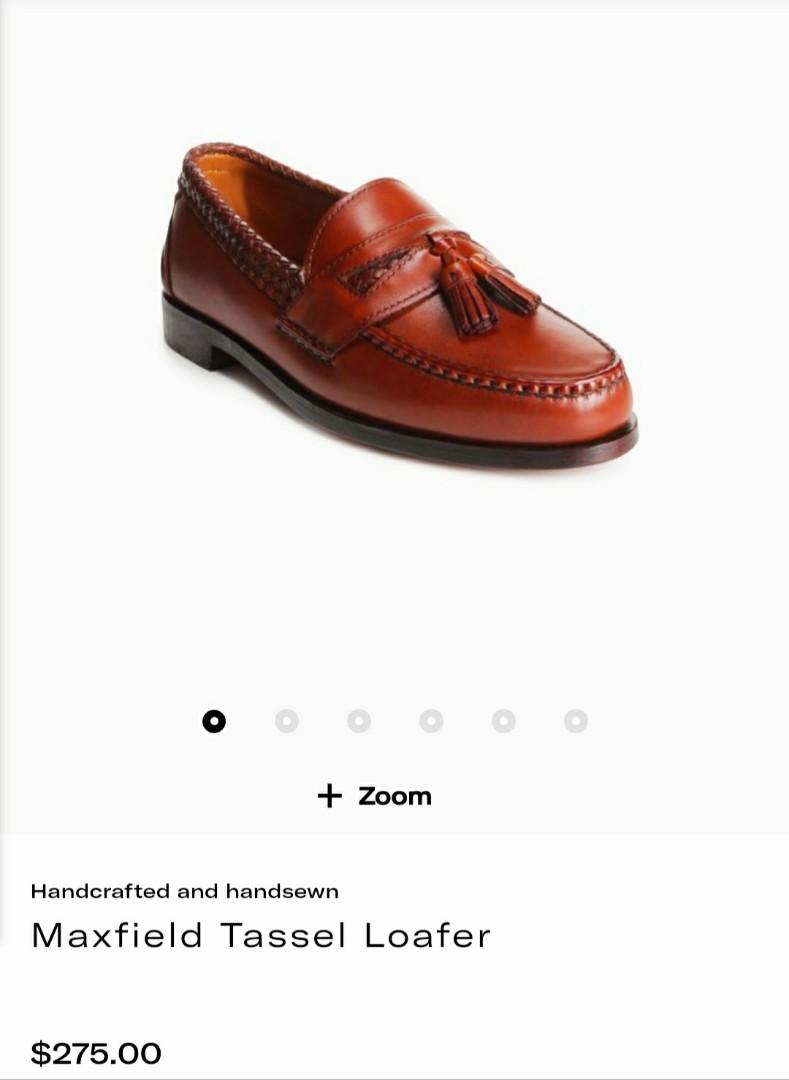Select the last image carousel dot
Viewport: 789px width, 1080px height.
pos(574,719)
